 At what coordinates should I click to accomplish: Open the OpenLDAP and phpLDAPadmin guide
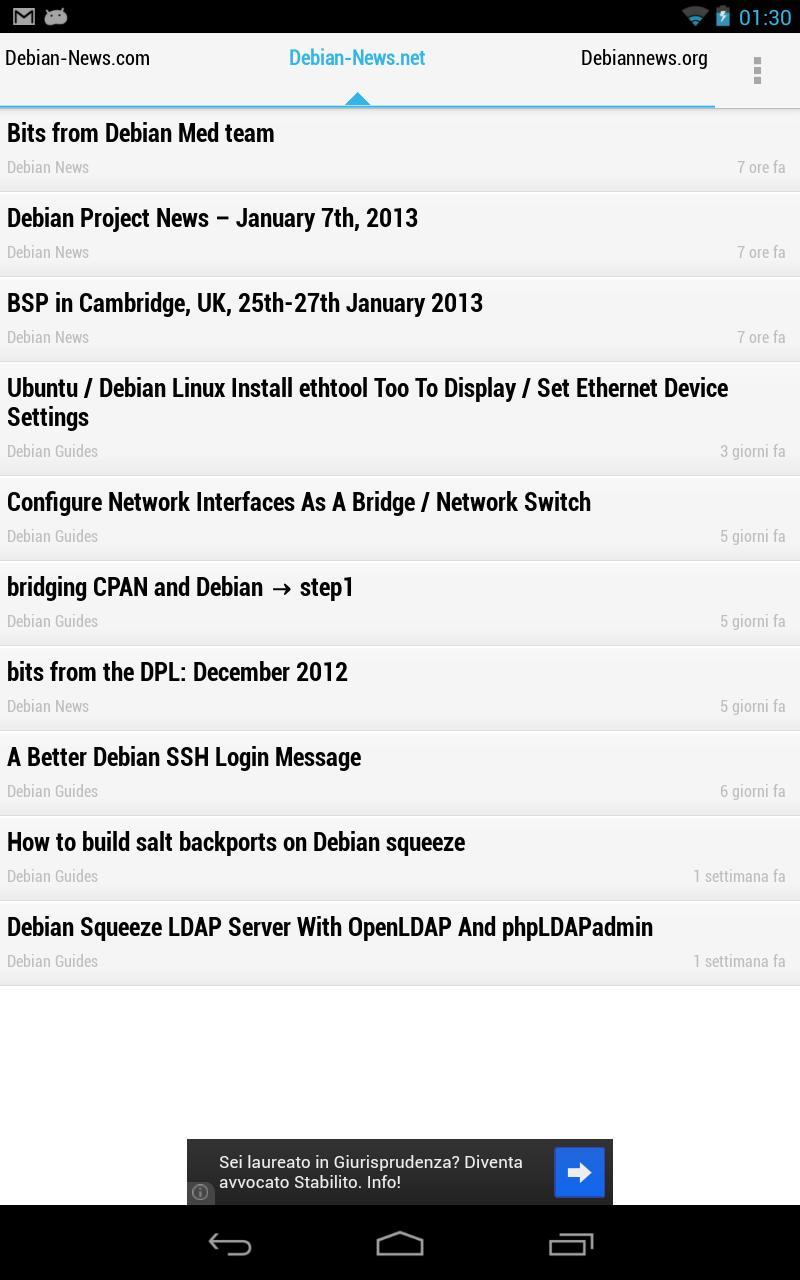click(400, 942)
